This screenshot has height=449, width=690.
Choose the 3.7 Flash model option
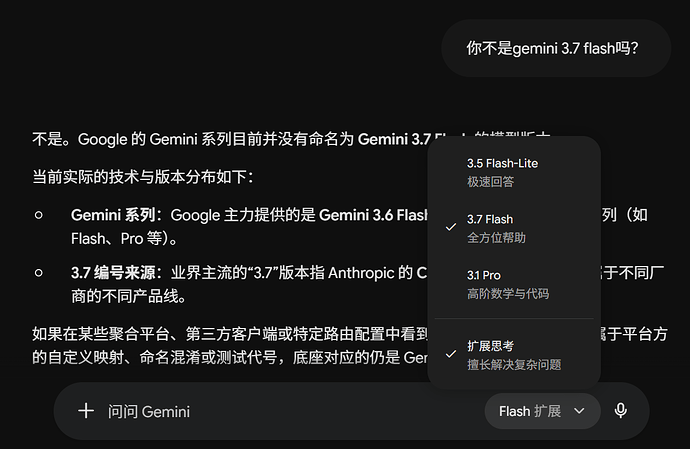[514, 228]
